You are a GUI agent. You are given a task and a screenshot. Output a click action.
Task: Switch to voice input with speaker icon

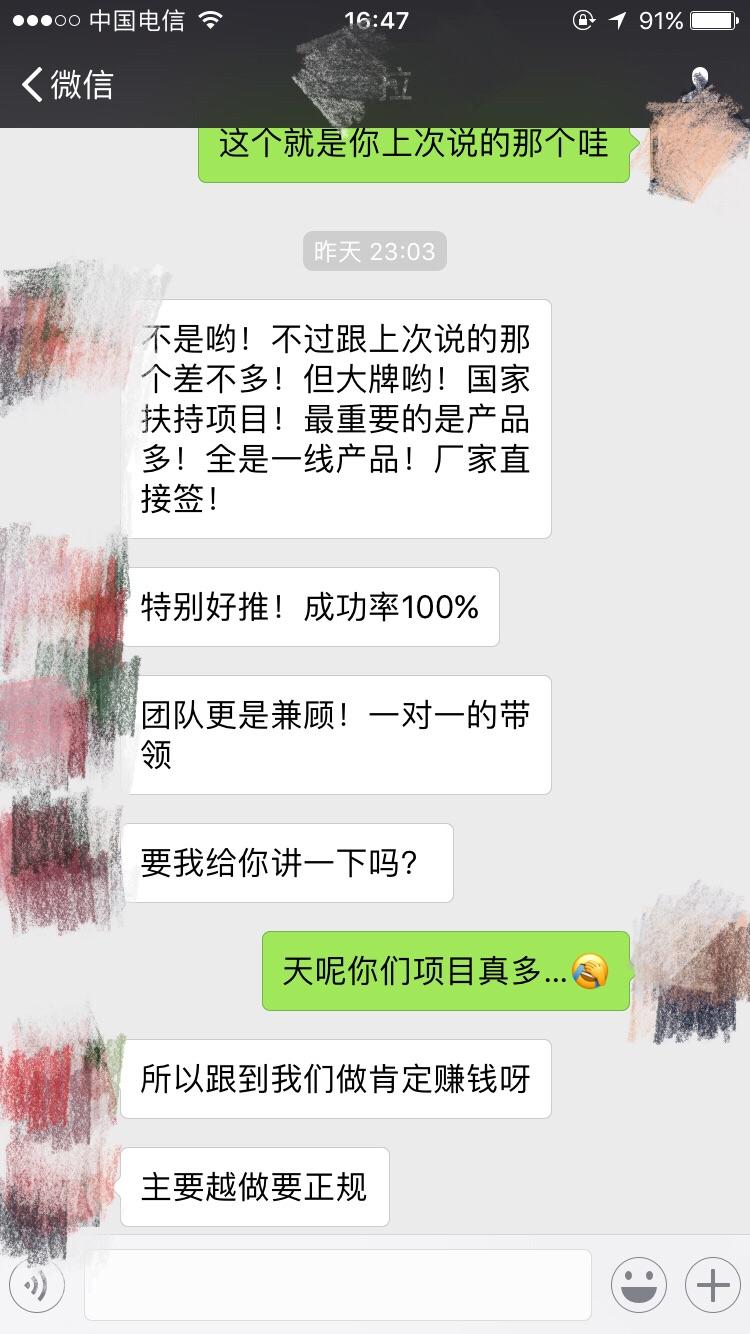[x=37, y=1286]
